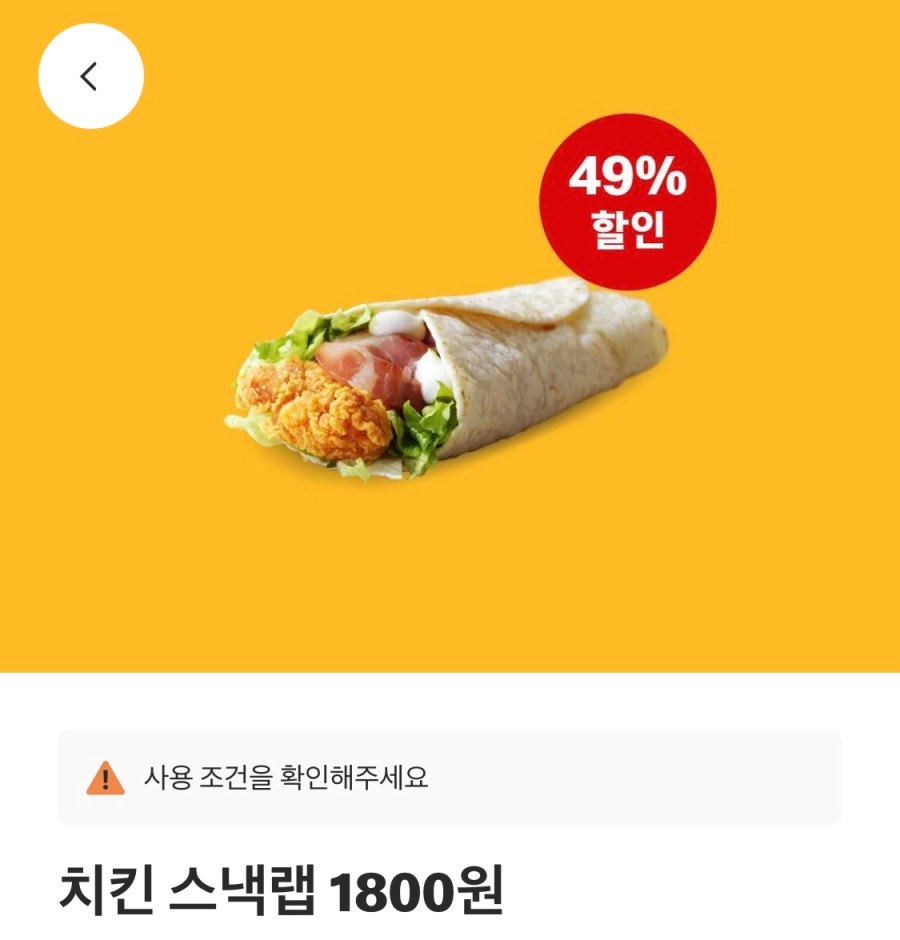Tap the left-pointing chevron in the top circle

pyautogui.click(x=89, y=76)
